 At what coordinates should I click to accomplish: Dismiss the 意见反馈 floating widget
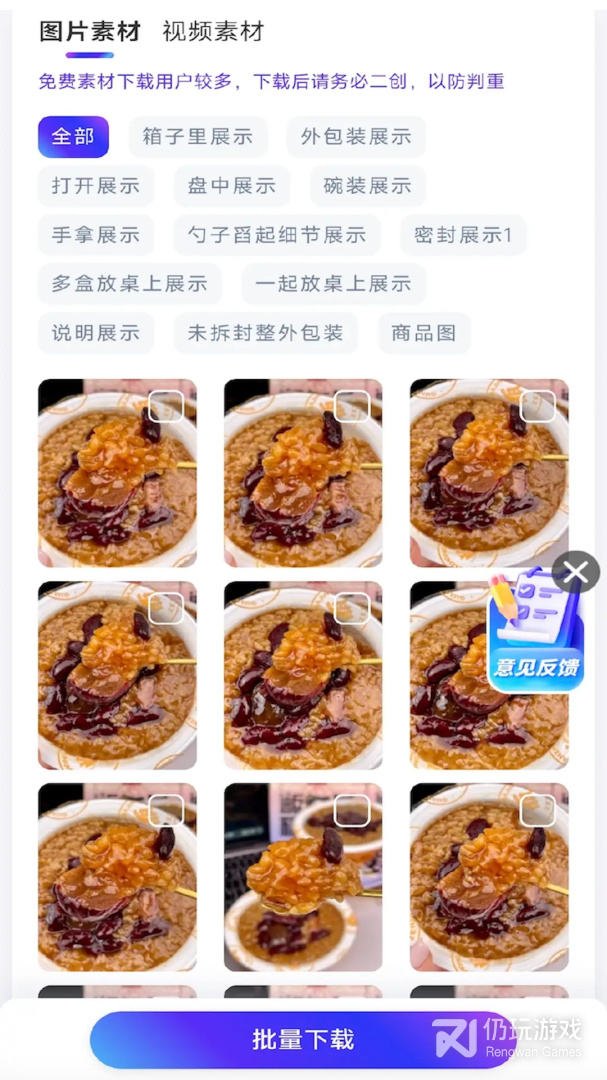576,572
